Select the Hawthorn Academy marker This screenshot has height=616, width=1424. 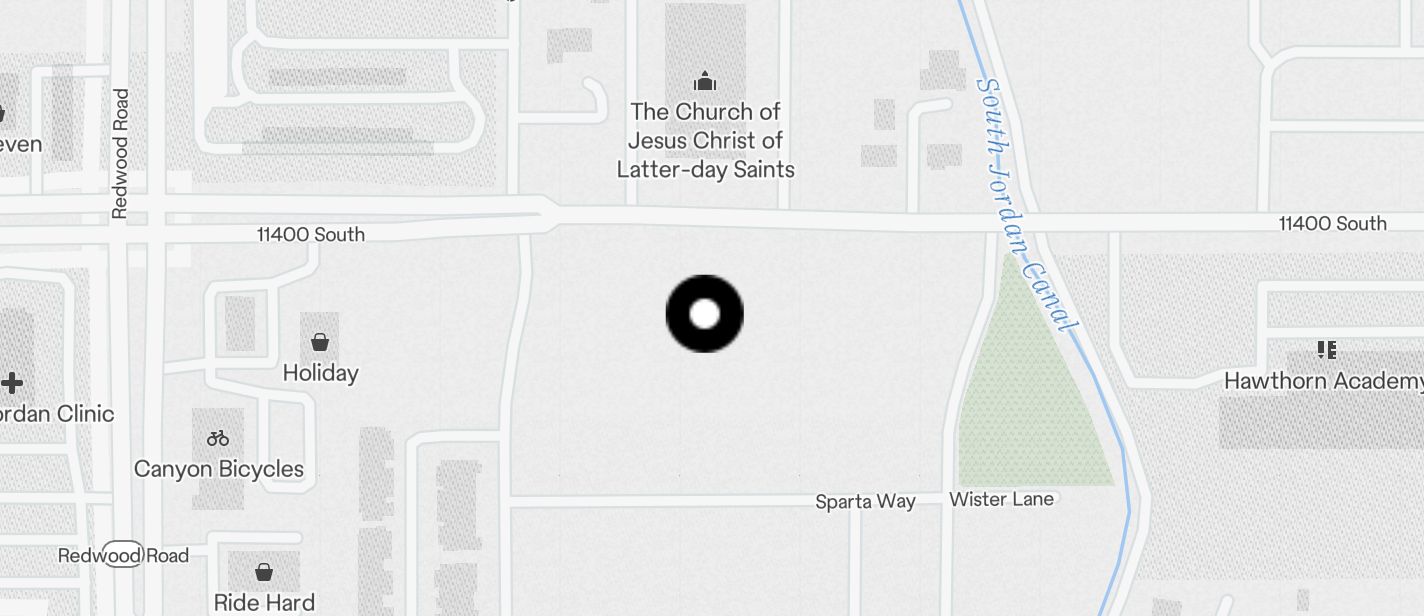1327,351
